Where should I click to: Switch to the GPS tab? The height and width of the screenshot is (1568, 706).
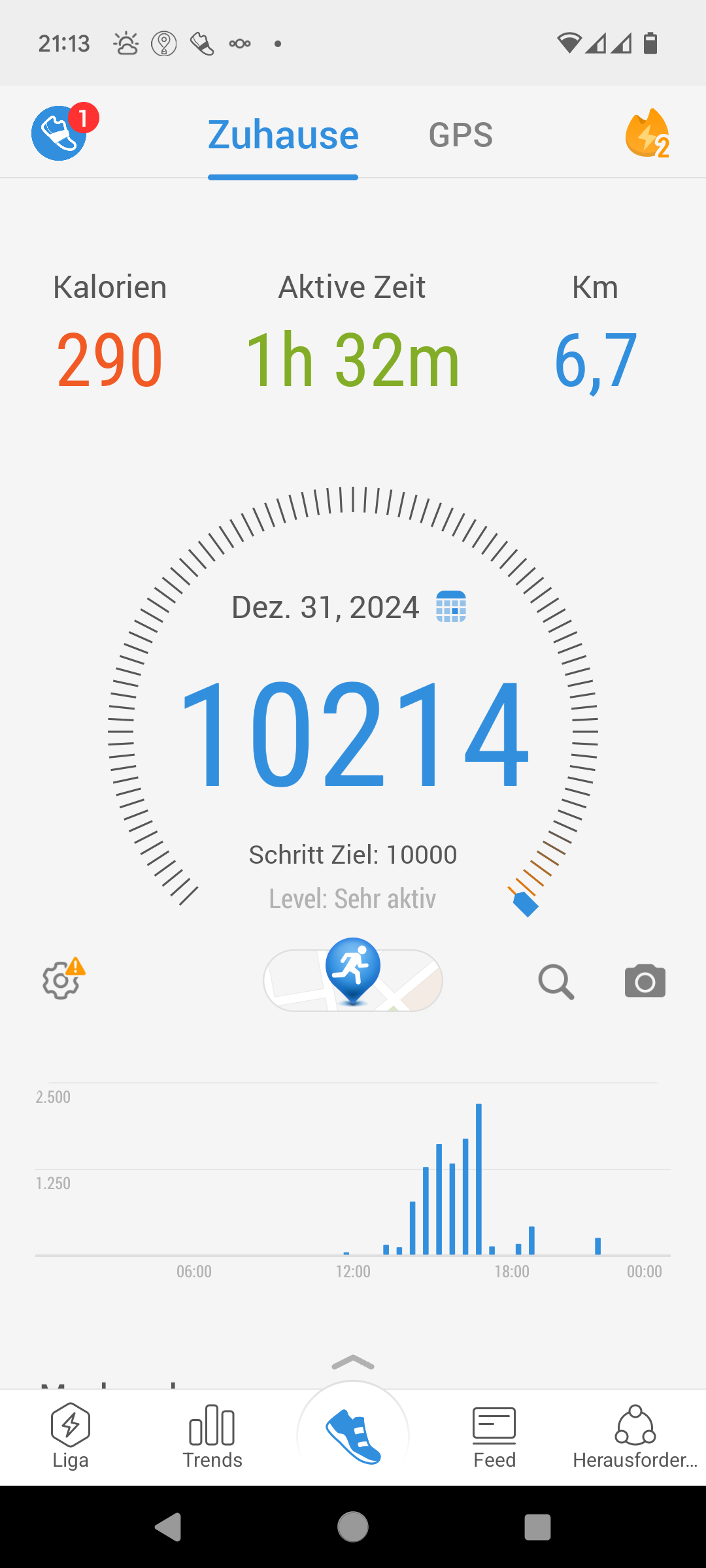pos(460,135)
